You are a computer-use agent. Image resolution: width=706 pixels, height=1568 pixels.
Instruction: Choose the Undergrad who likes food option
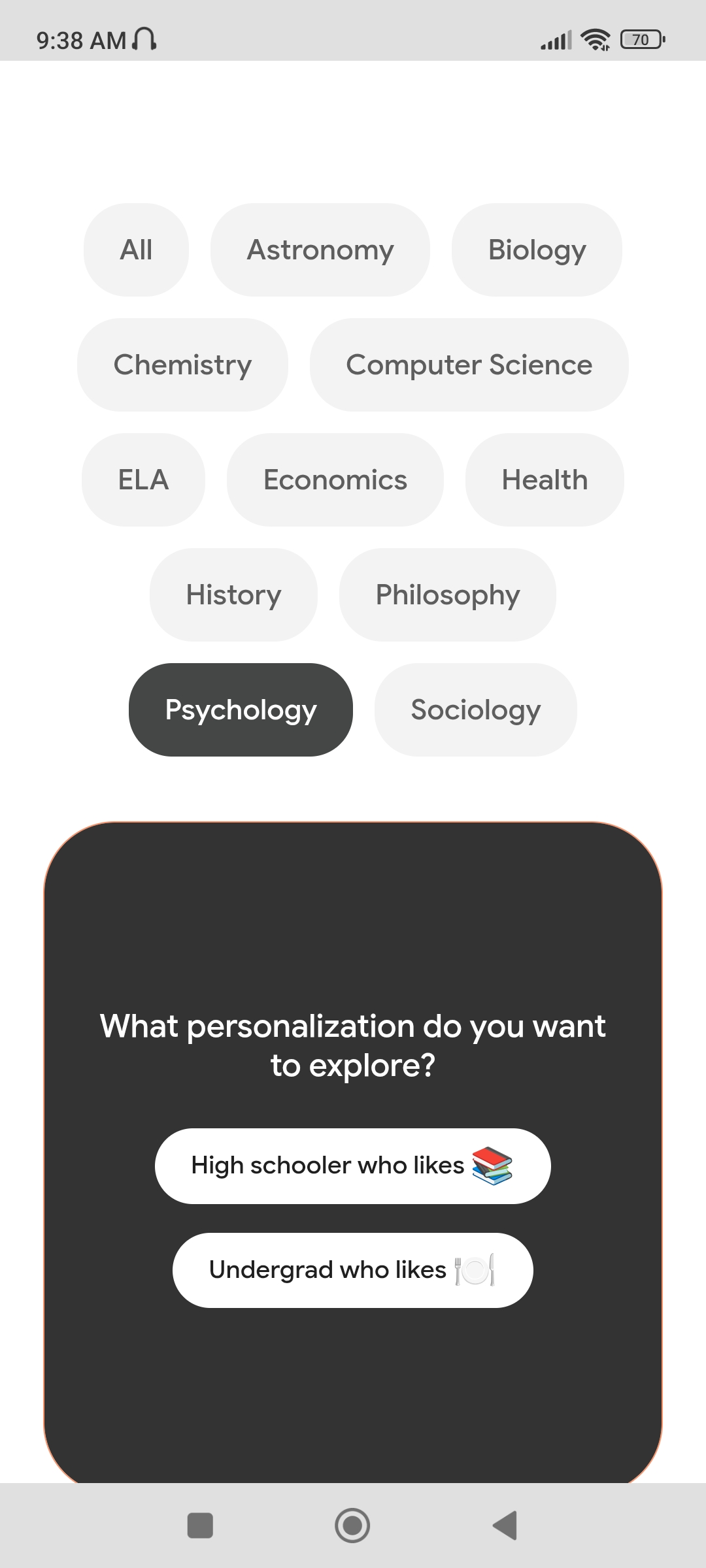pyautogui.click(x=352, y=1270)
